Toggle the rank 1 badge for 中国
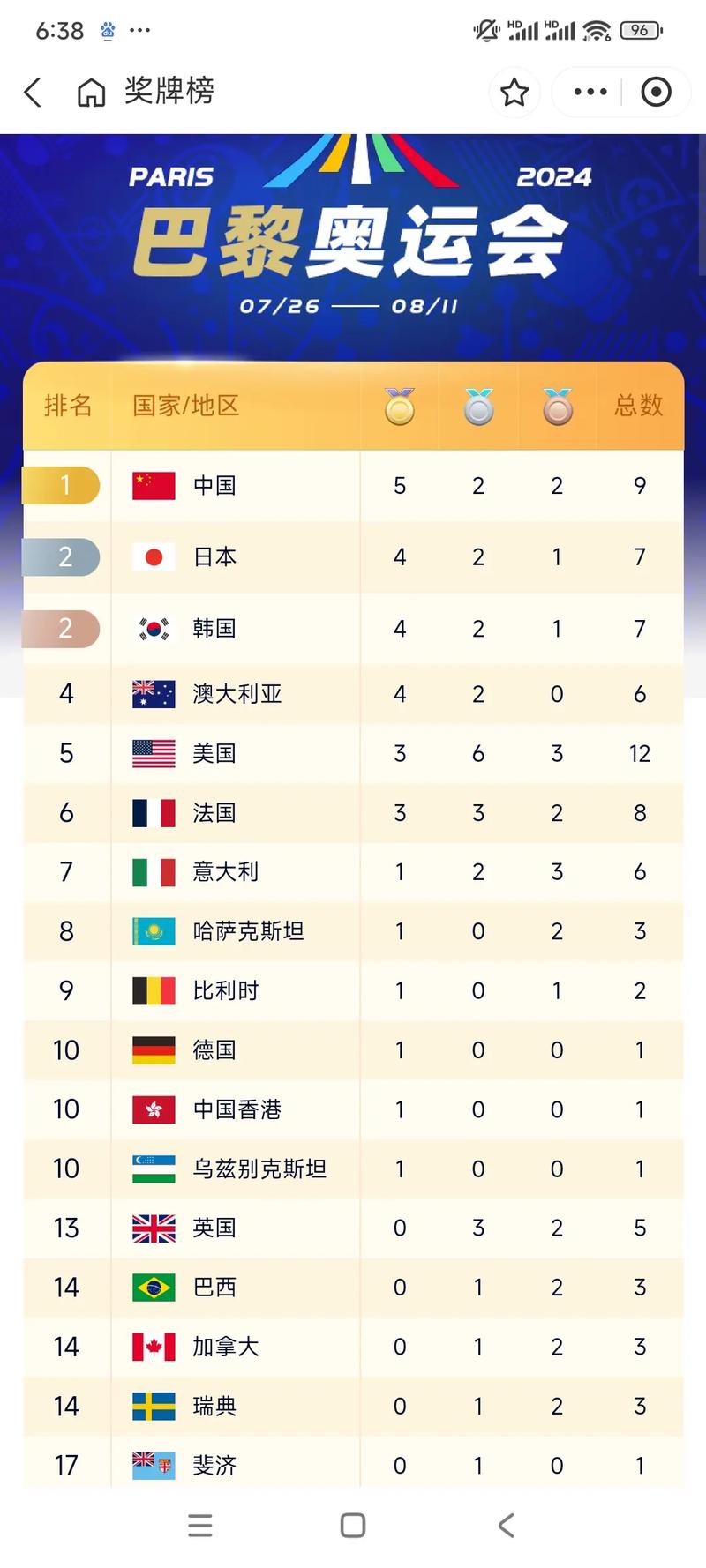The height and width of the screenshot is (1568, 706). (x=63, y=484)
